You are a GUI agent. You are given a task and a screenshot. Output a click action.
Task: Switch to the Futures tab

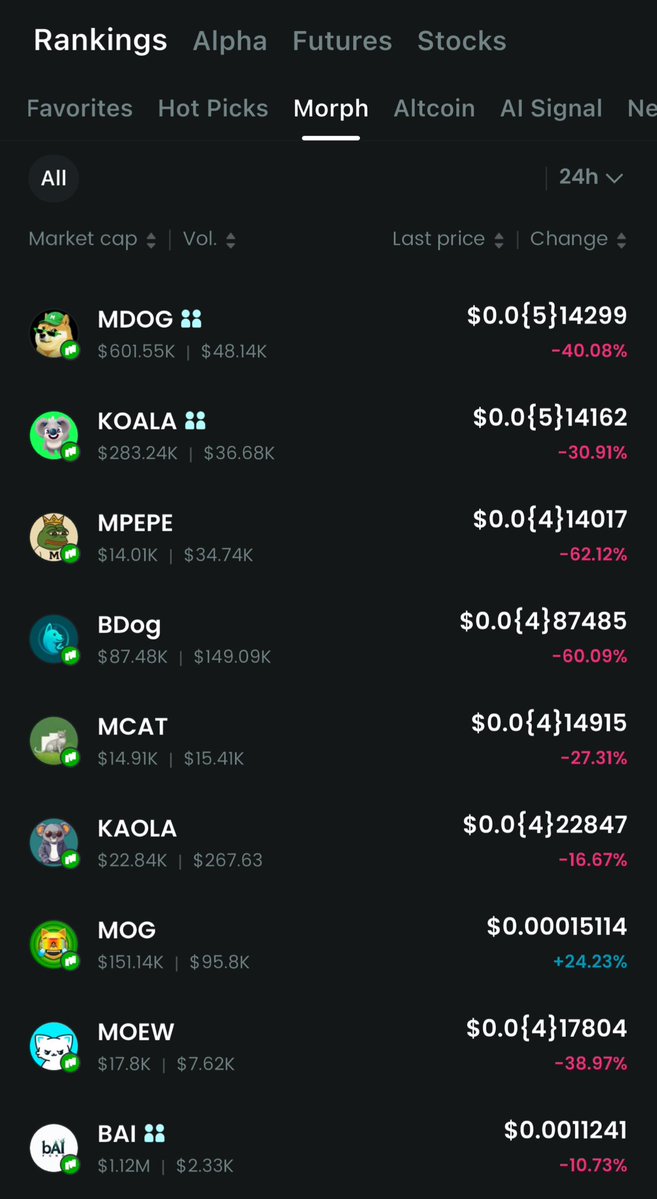click(x=342, y=41)
